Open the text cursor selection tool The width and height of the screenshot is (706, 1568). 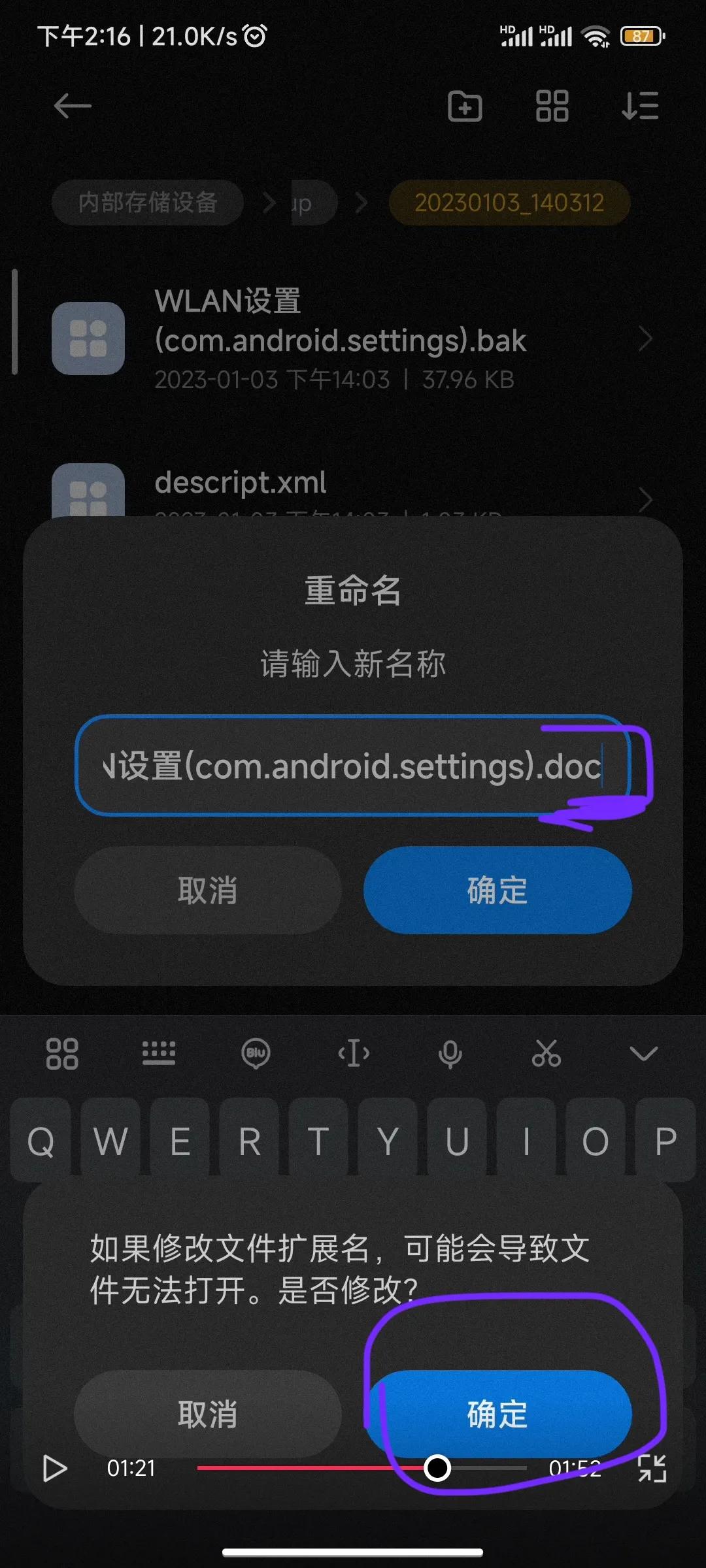(x=353, y=1053)
